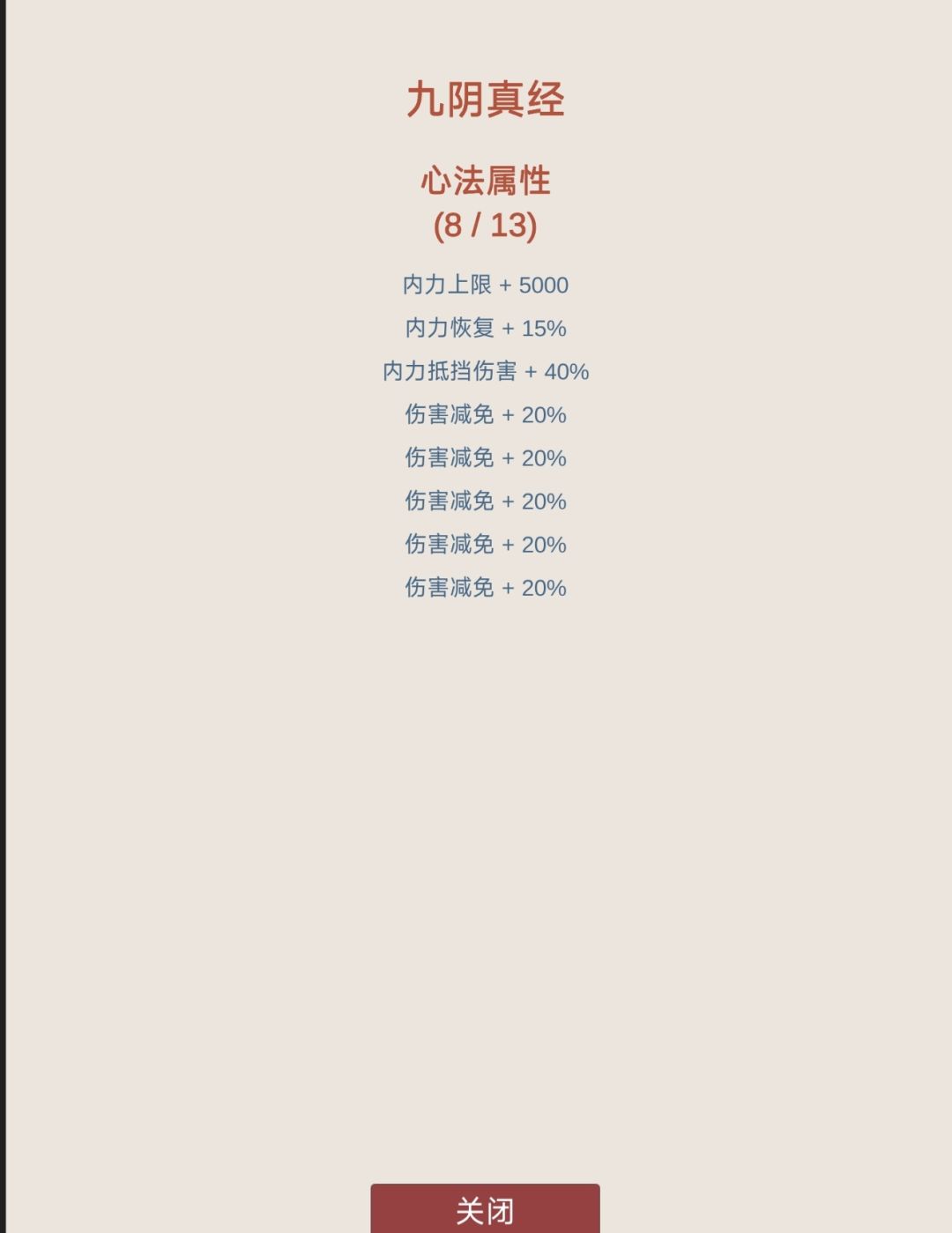Click the 内力恢复 + 15% attribute entry

click(486, 328)
